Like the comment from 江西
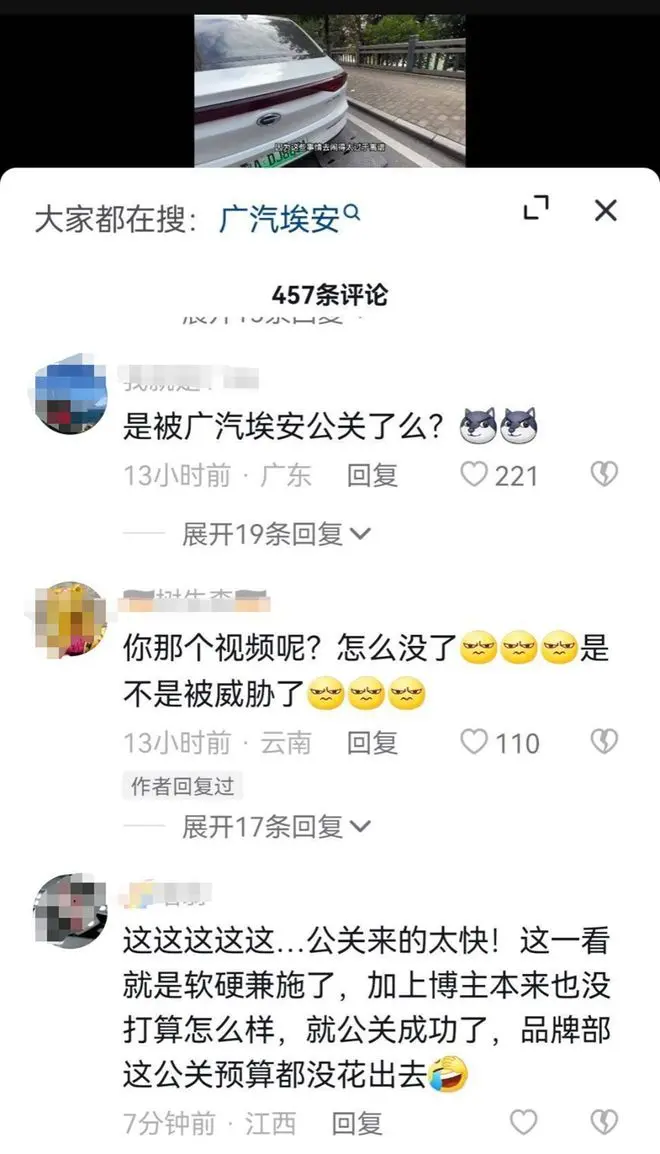 (524, 1123)
